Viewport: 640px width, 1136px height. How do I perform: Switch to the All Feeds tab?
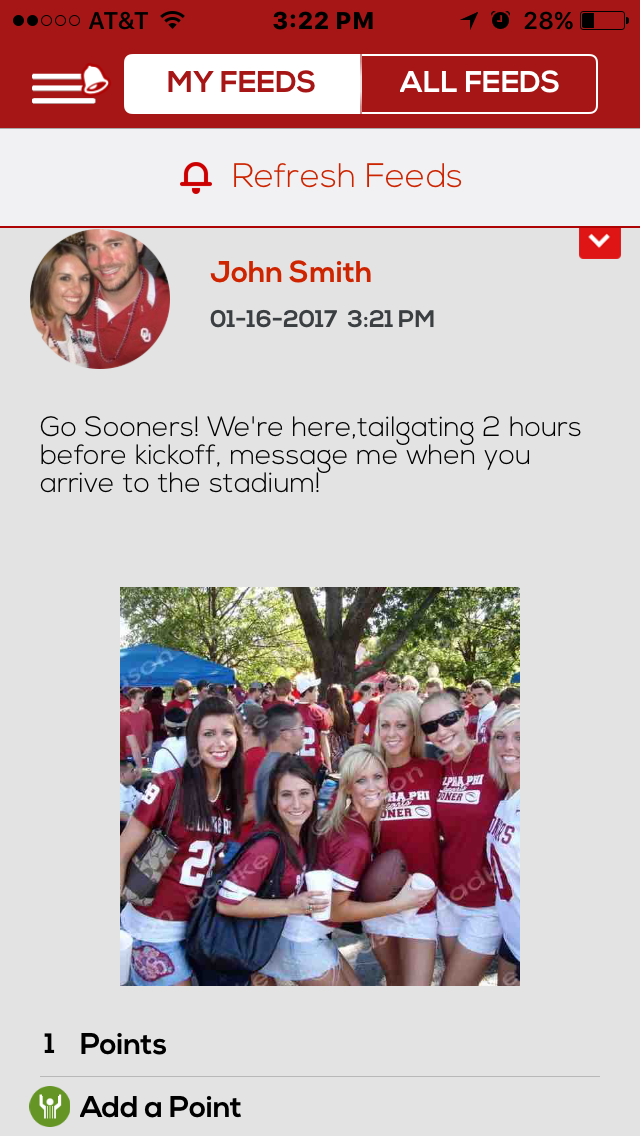[479, 83]
